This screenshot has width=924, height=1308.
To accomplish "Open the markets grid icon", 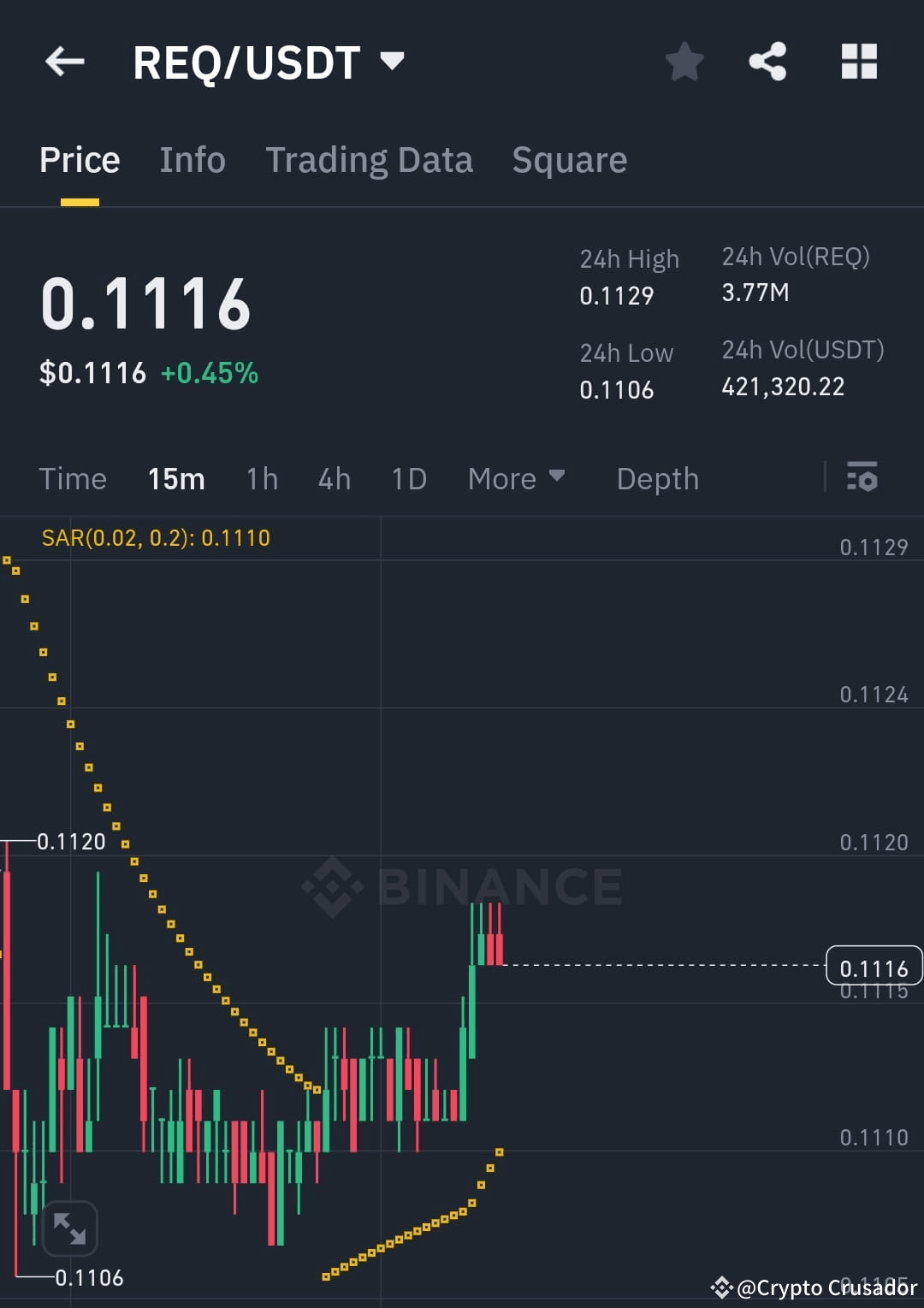I will click(x=859, y=61).
